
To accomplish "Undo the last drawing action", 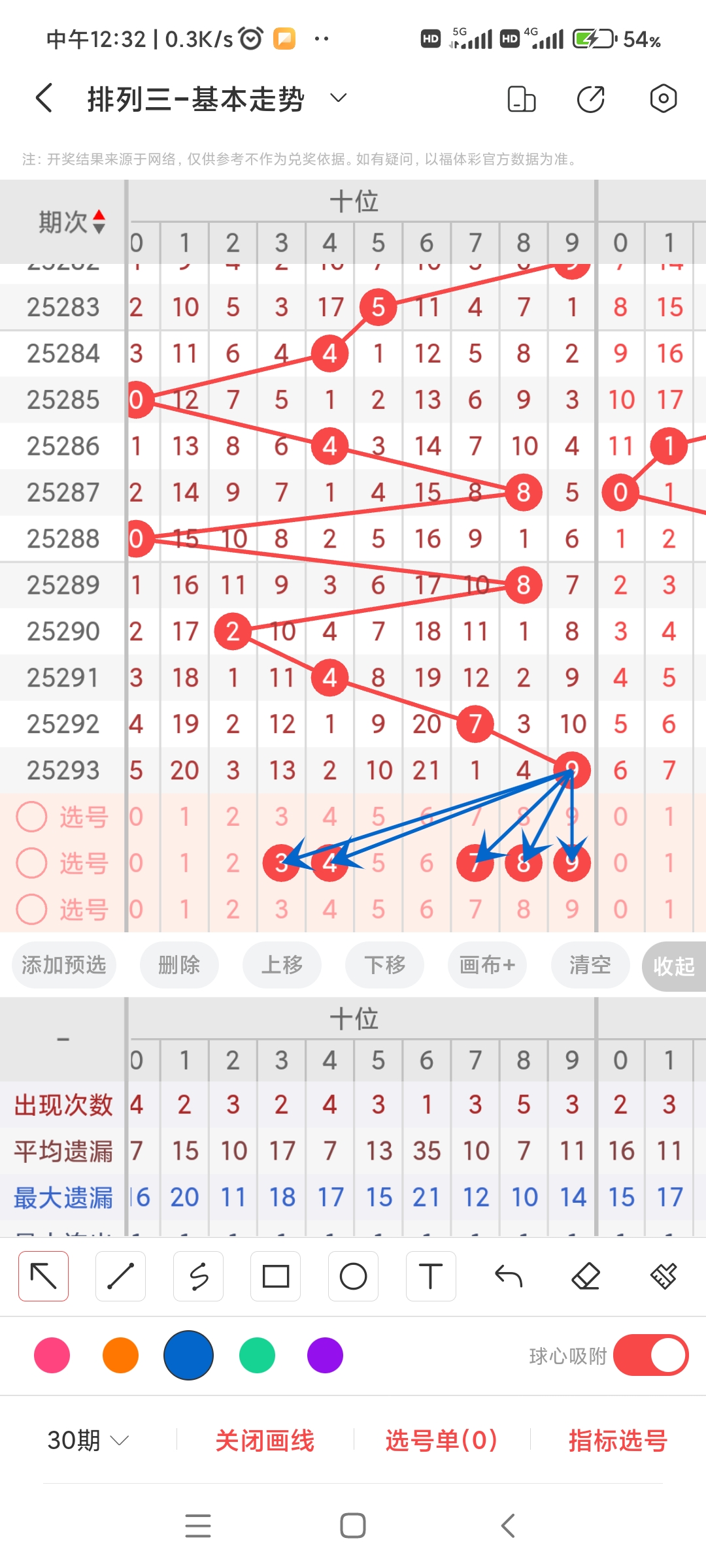I will 509,1275.
